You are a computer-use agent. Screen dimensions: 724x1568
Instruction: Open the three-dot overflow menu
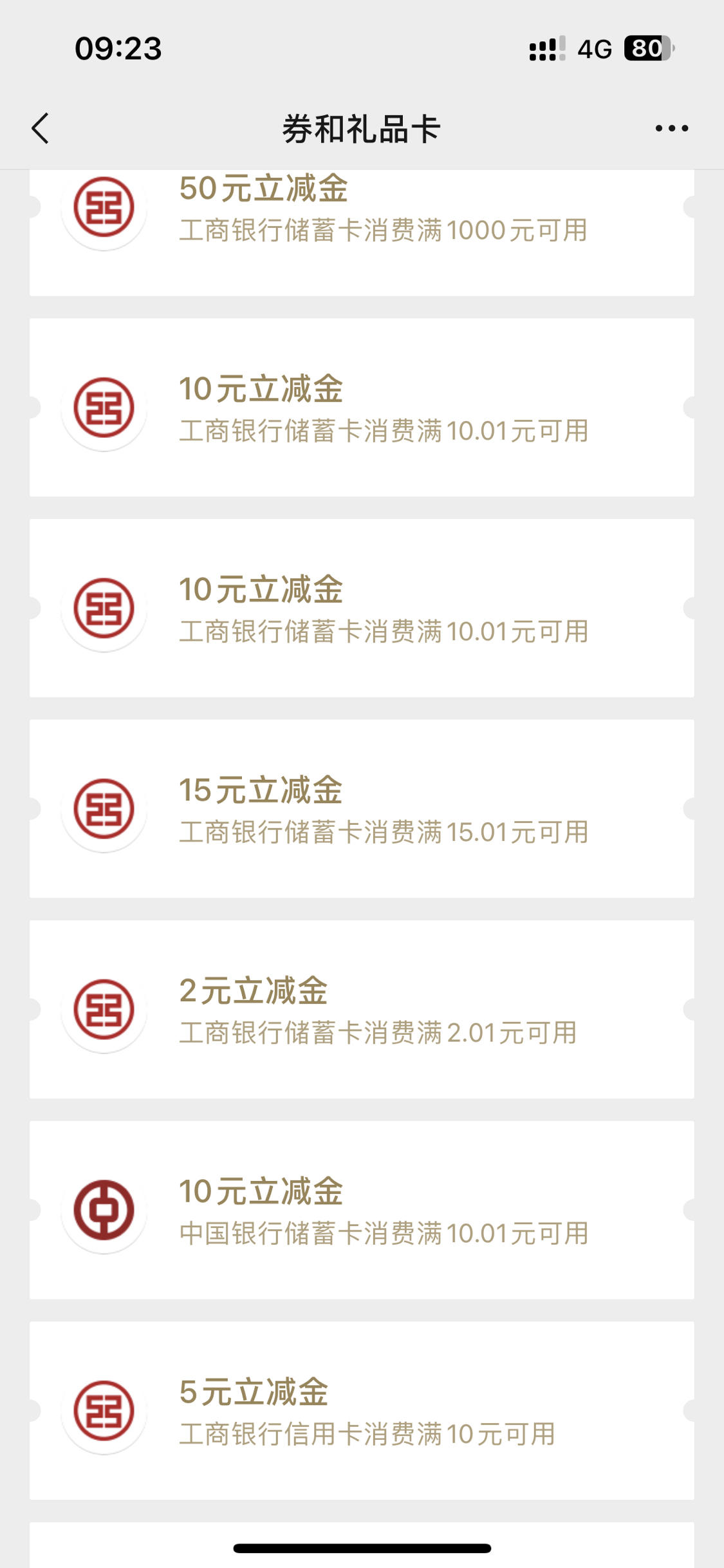(x=671, y=128)
